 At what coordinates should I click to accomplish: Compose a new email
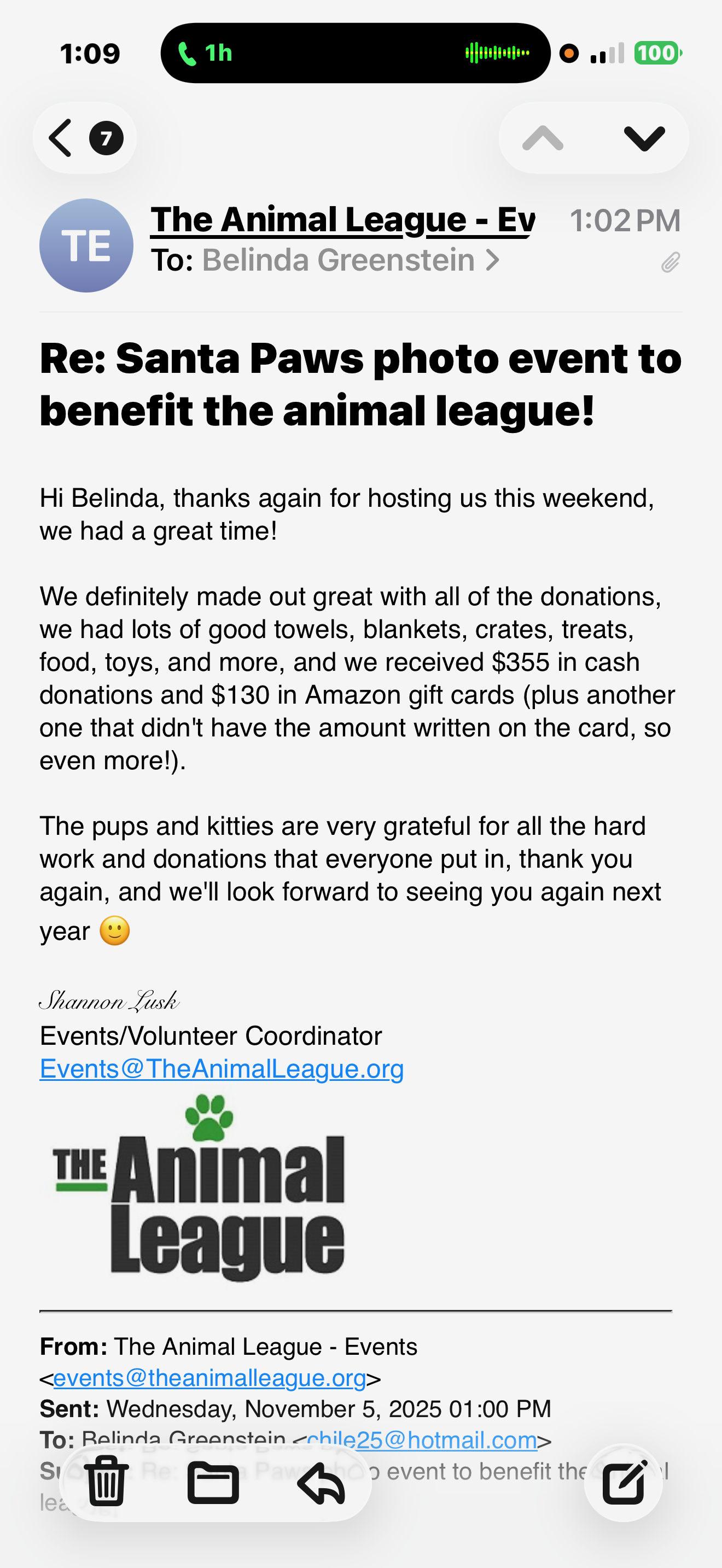(x=624, y=1482)
